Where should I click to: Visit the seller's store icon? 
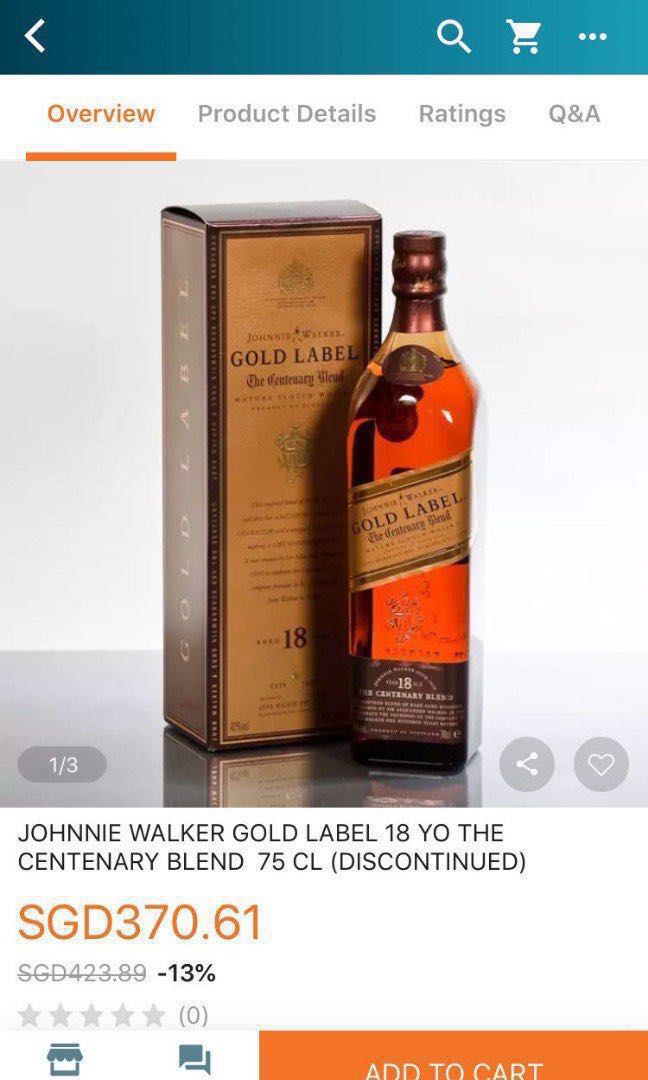coord(65,1059)
